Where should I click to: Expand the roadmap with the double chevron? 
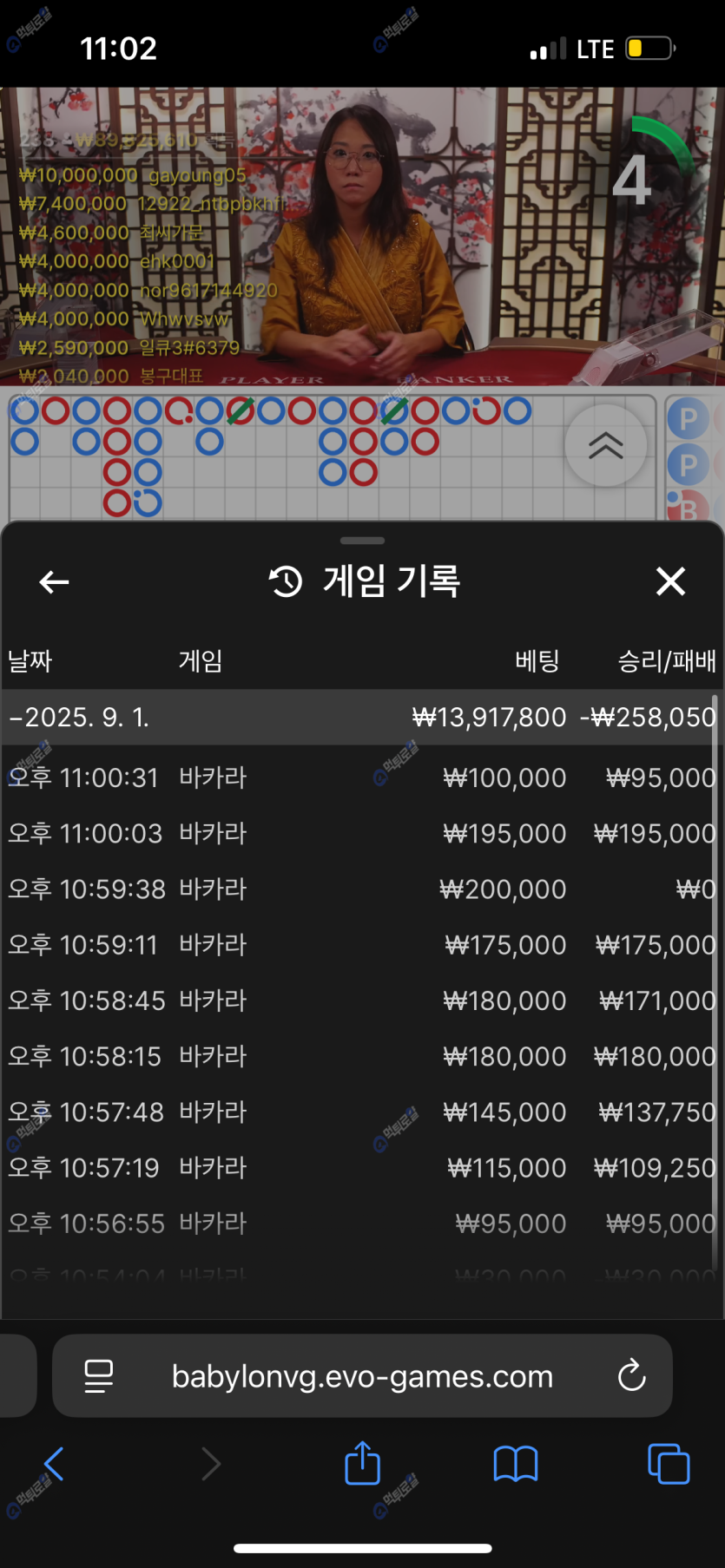click(605, 445)
